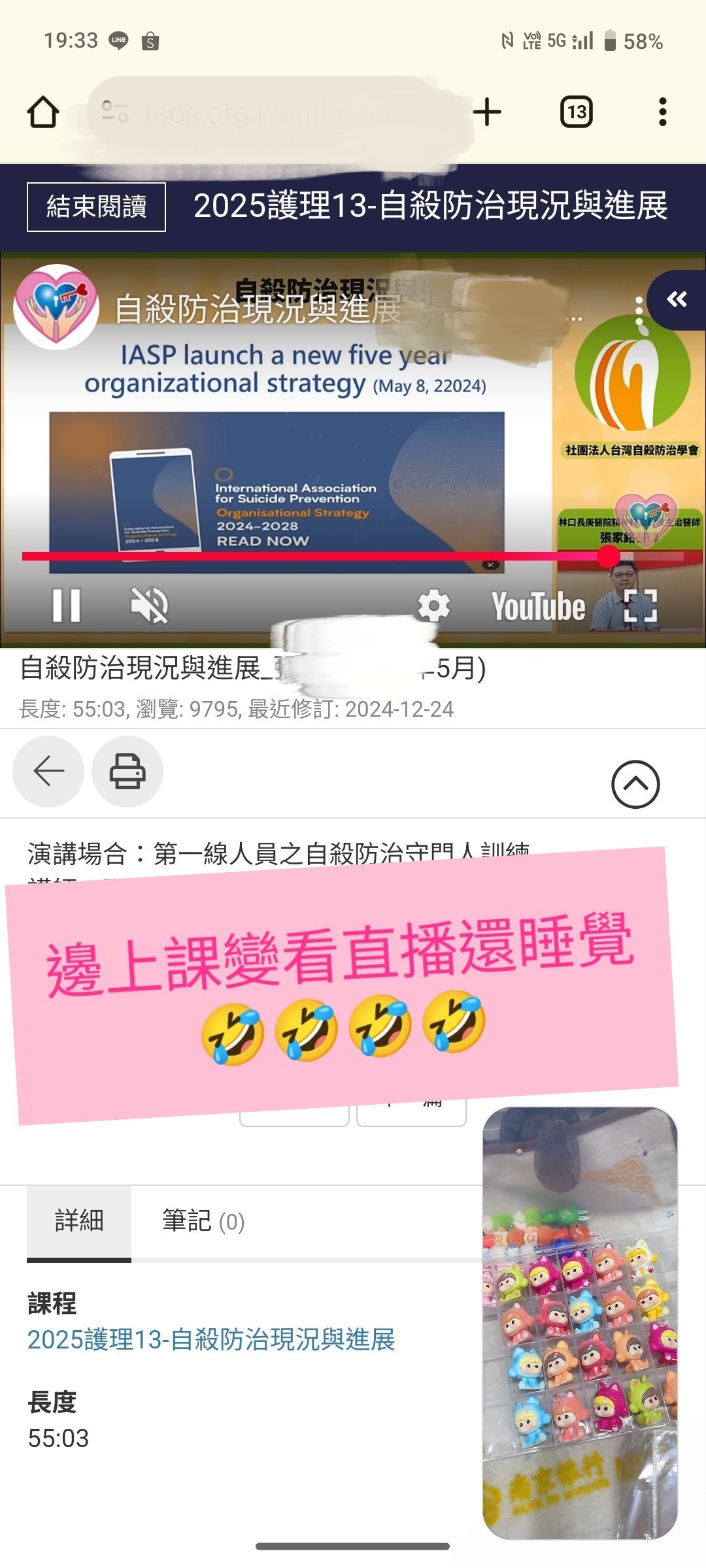
Task: Switch to the 詳細 tab
Action: [79, 1221]
